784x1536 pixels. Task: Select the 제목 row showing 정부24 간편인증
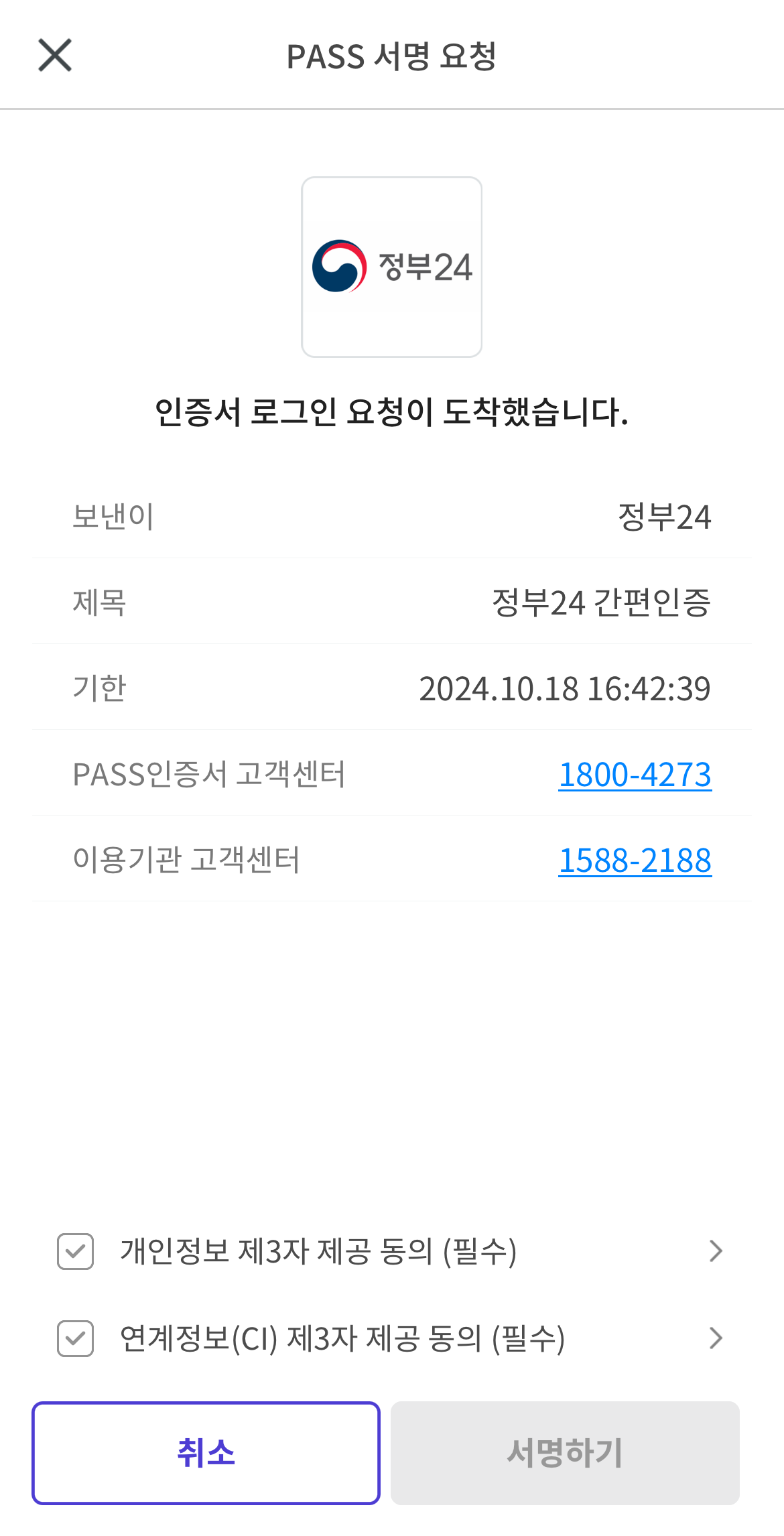pos(601,602)
